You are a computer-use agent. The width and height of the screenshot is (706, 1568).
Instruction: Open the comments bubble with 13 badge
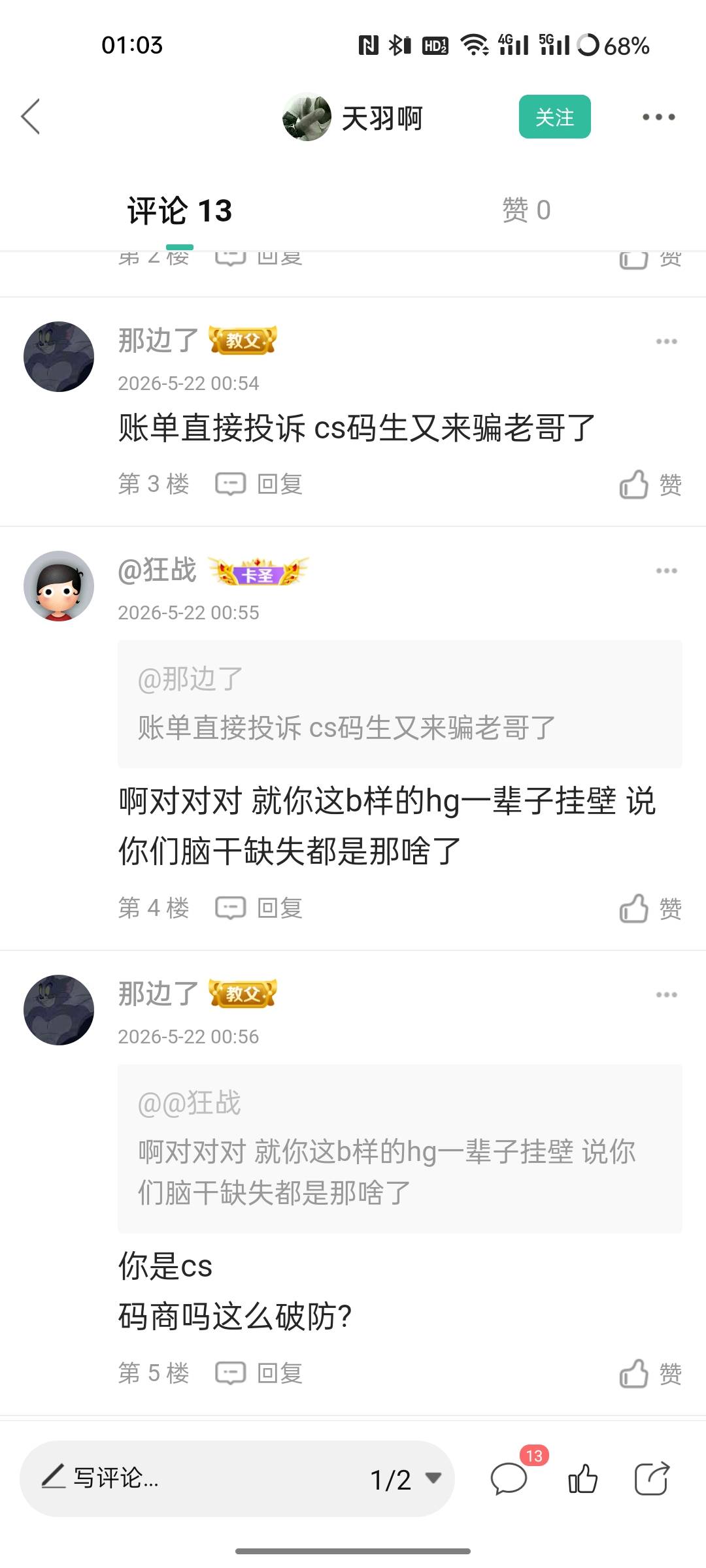(x=510, y=1478)
